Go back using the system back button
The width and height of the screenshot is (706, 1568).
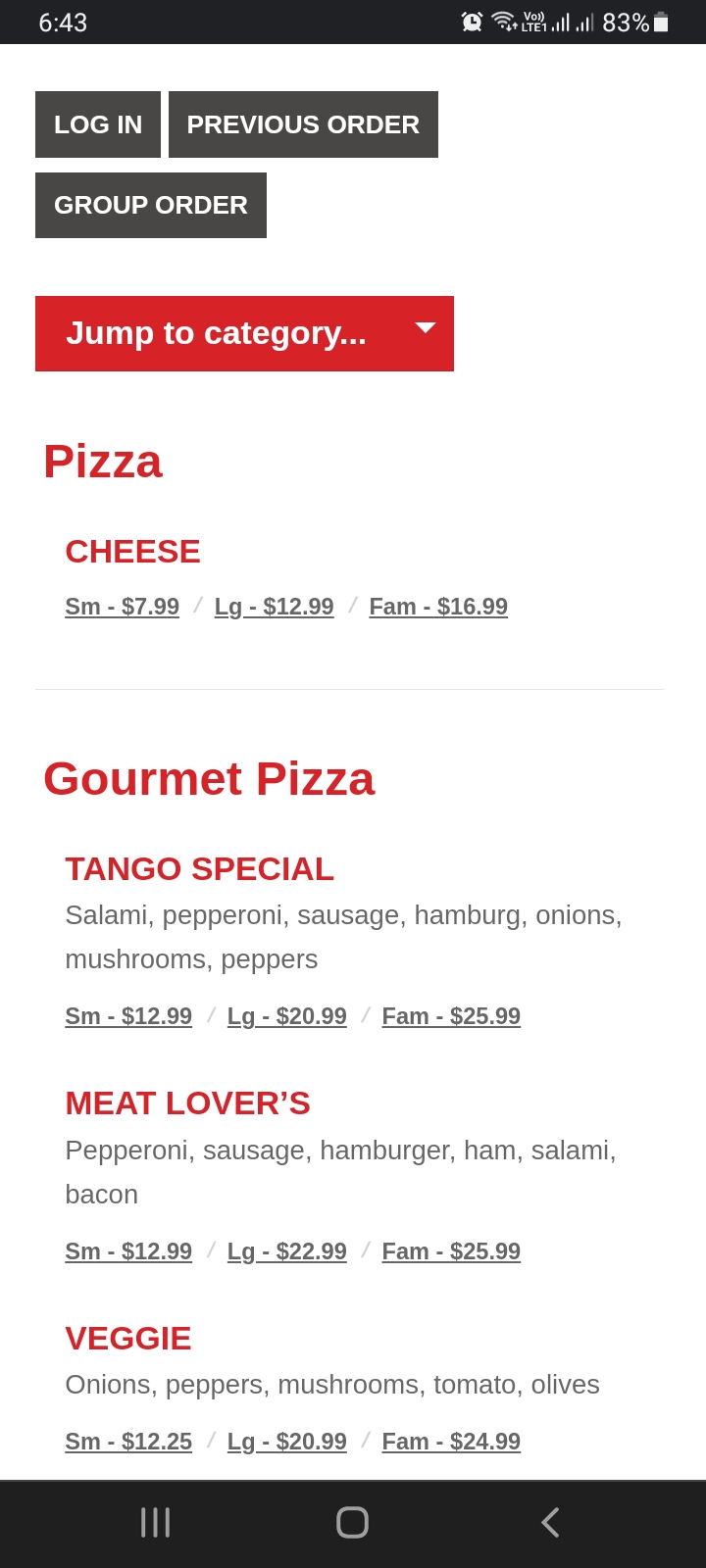550,1522
